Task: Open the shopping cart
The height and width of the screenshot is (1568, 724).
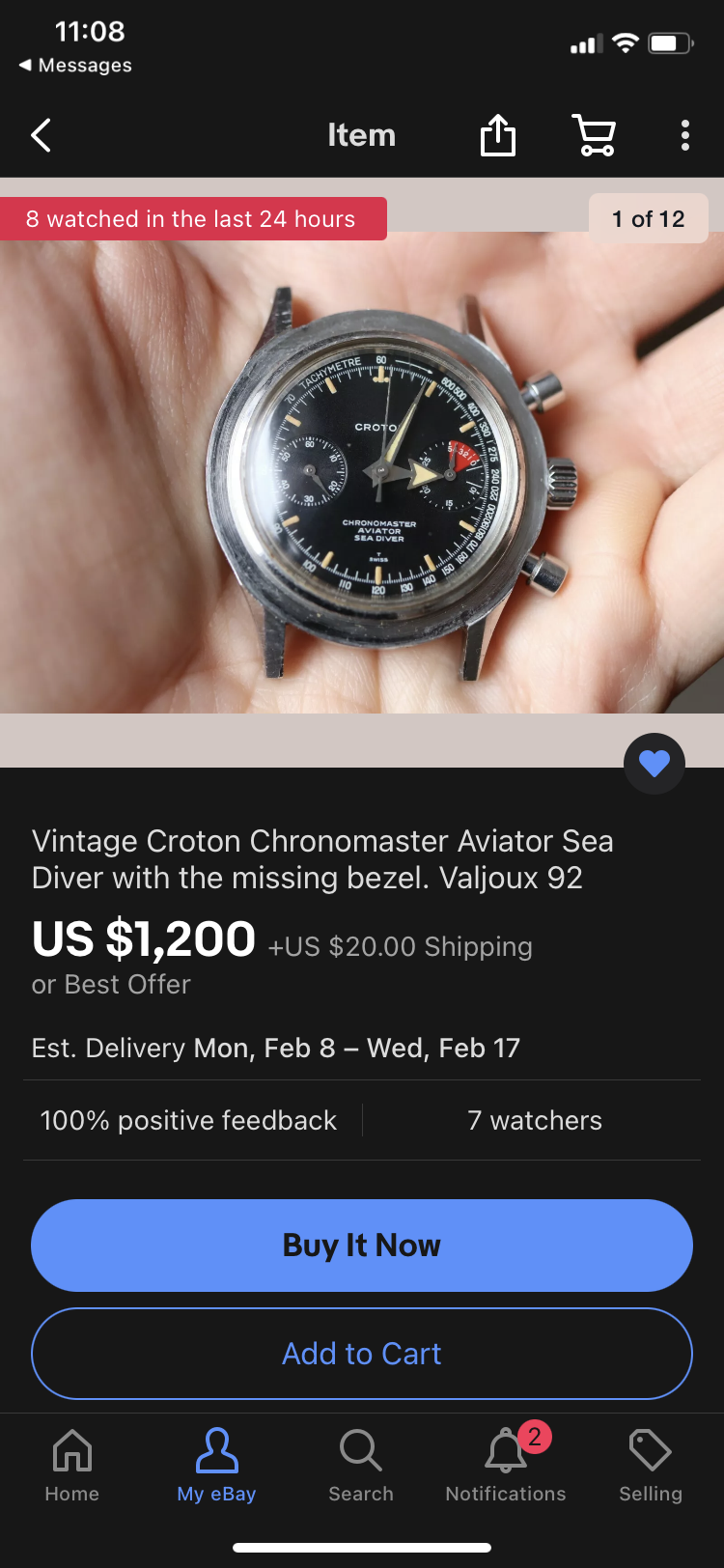Action: tap(595, 135)
